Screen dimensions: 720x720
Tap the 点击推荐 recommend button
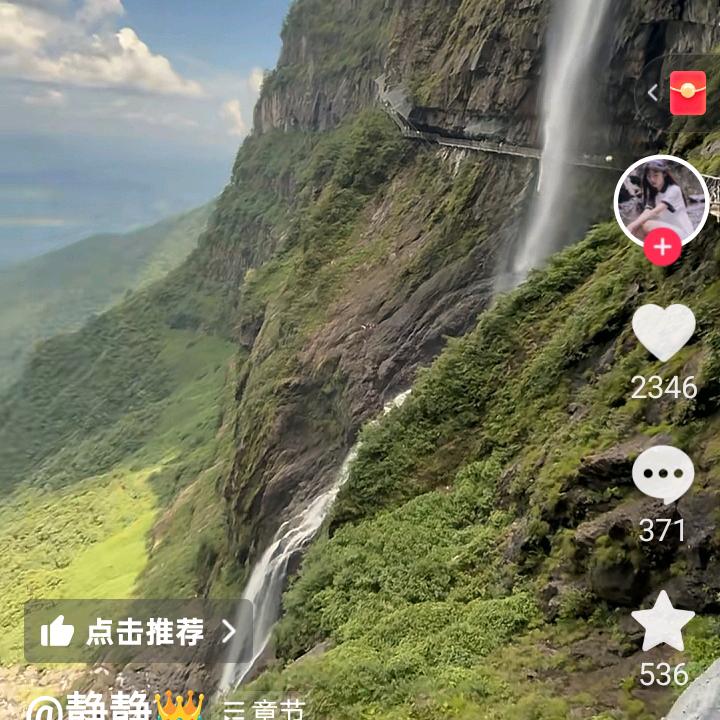(138, 631)
